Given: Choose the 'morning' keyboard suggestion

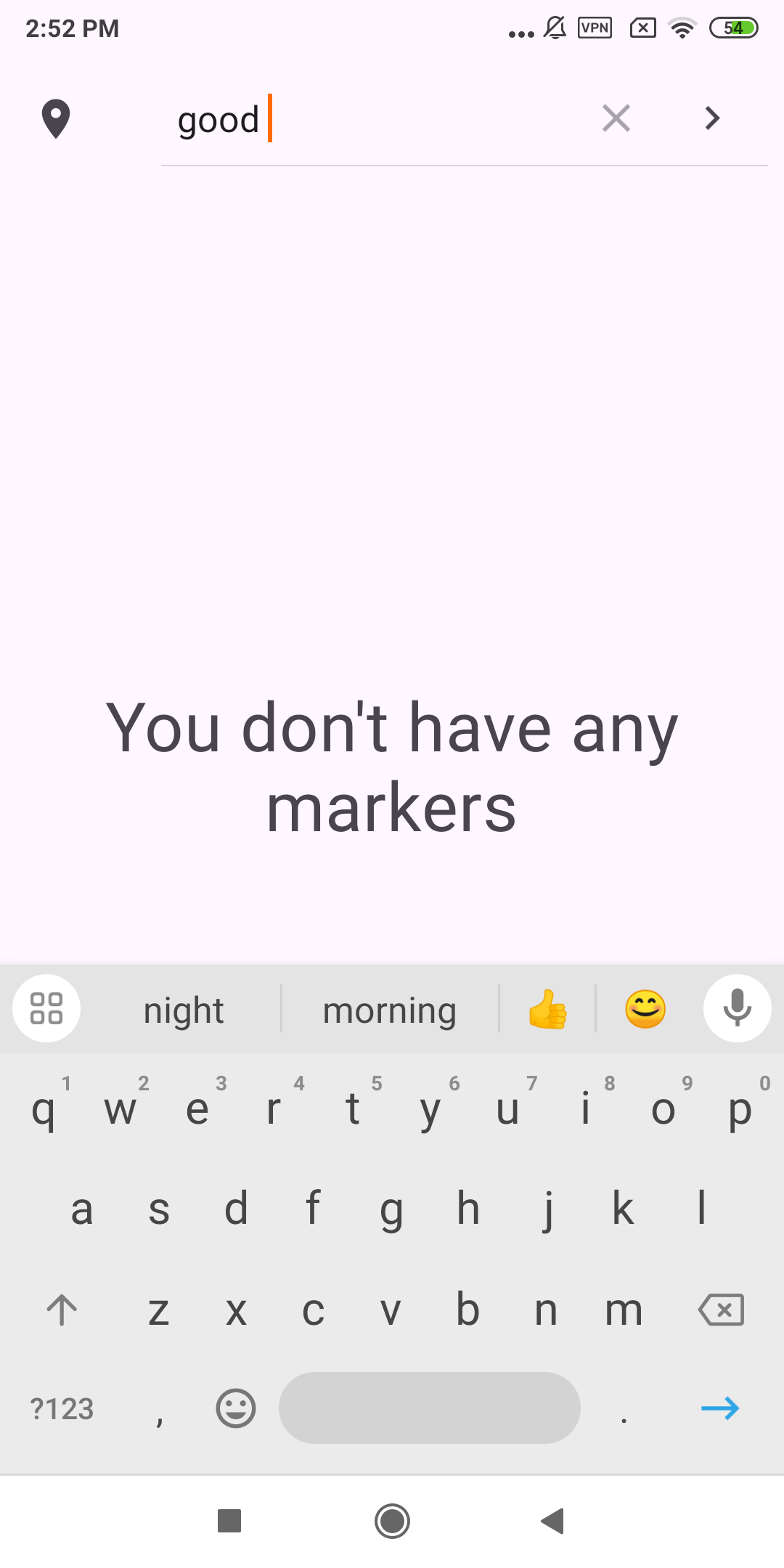Looking at the screenshot, I should (389, 1010).
